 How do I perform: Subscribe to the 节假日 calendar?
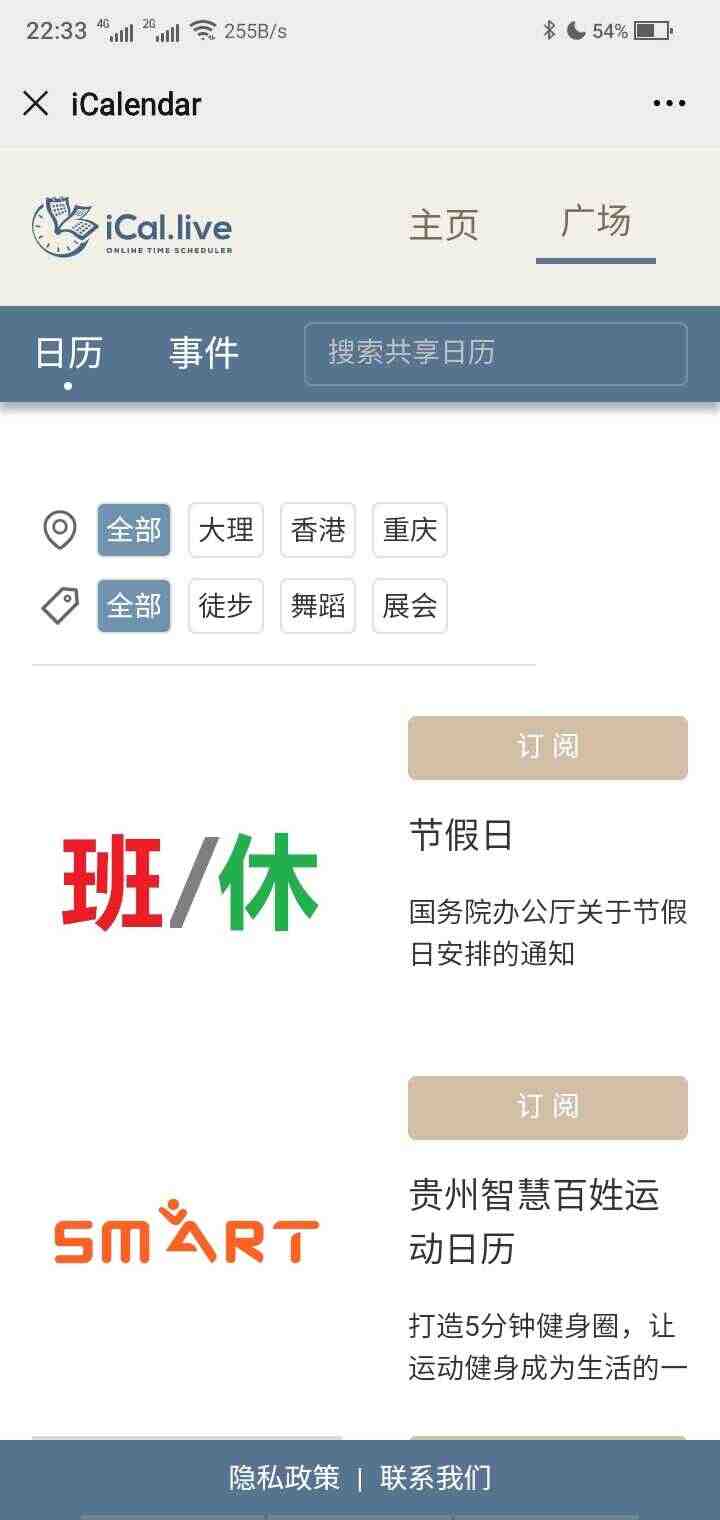pos(548,748)
